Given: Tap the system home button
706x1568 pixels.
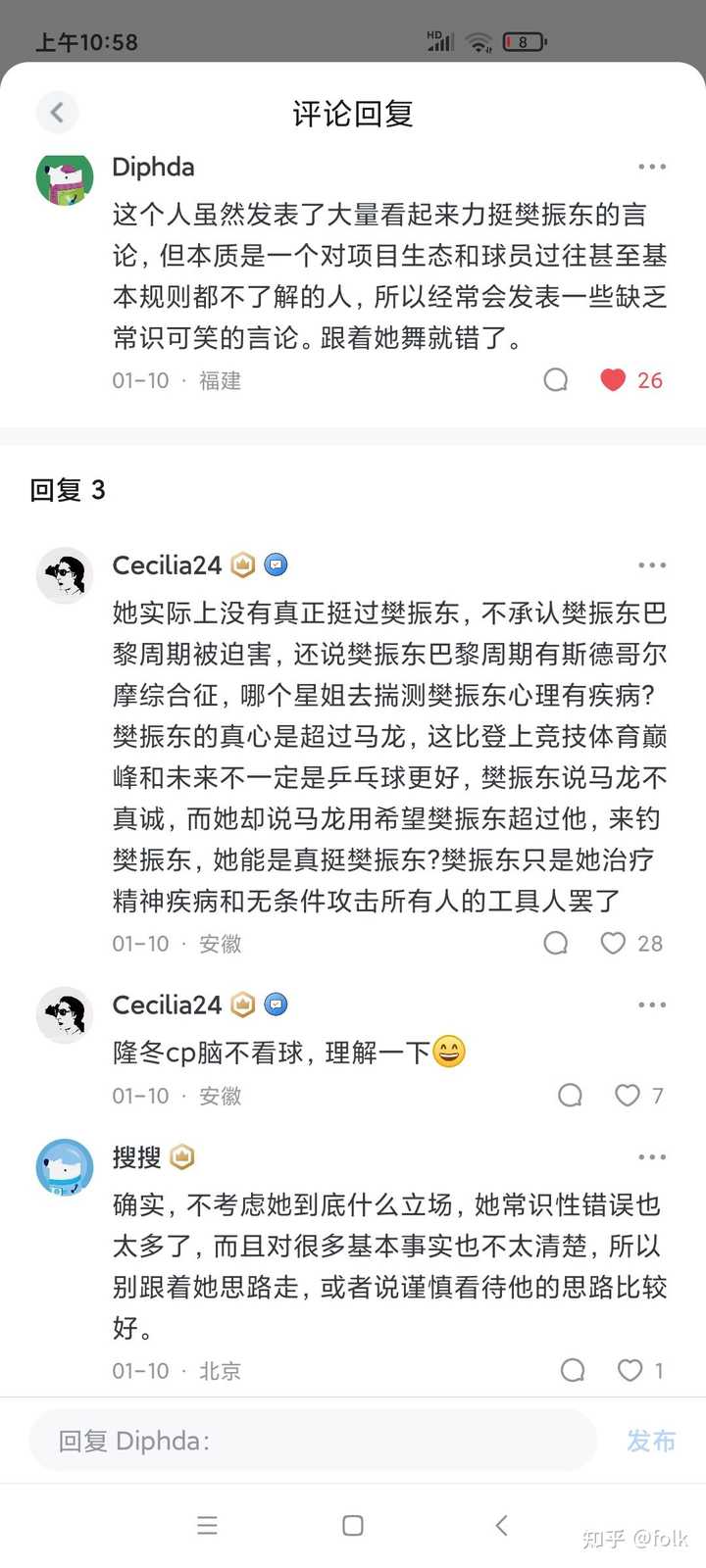Looking at the screenshot, I should 353,1526.
